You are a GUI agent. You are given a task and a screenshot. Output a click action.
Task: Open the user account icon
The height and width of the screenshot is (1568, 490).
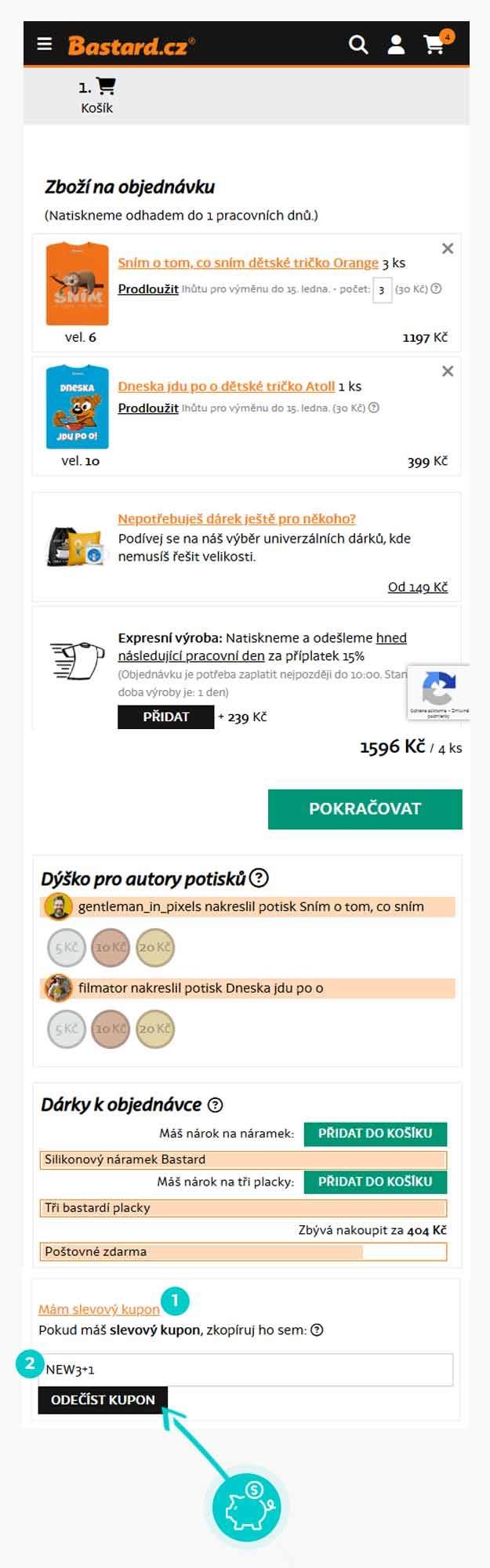pyautogui.click(x=397, y=45)
